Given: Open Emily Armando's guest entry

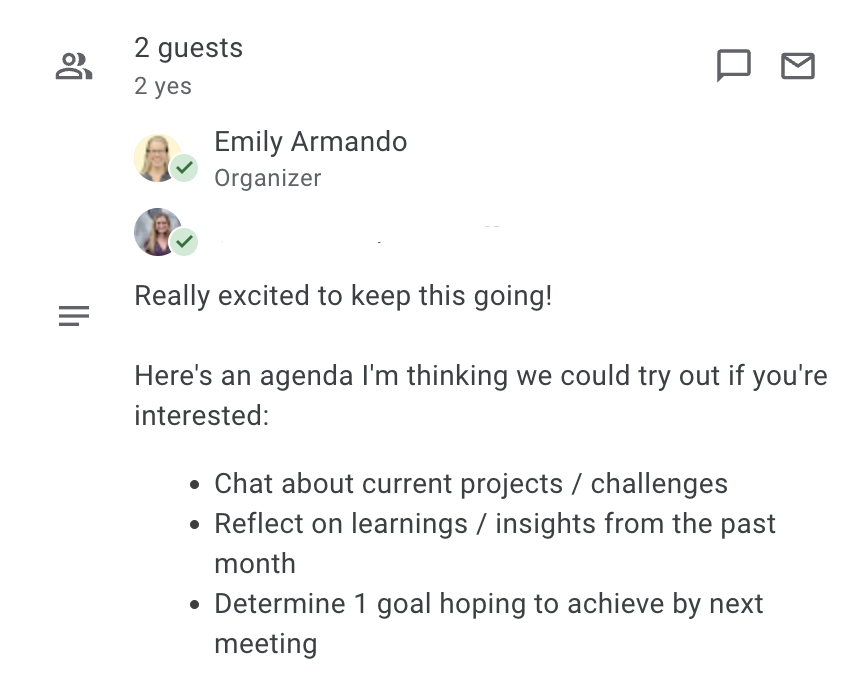Looking at the screenshot, I should pyautogui.click(x=310, y=157).
